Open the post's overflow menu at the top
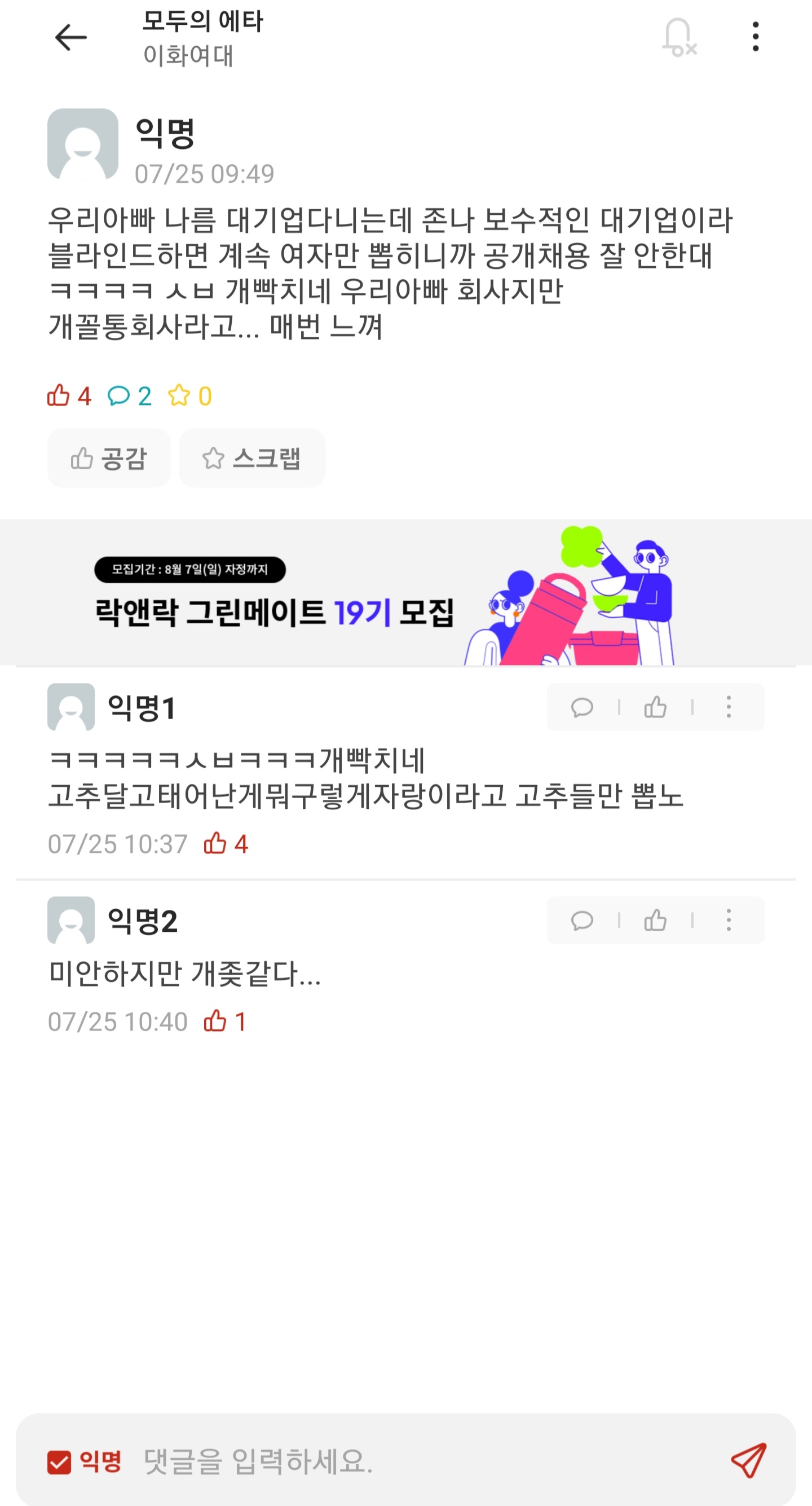 click(755, 37)
